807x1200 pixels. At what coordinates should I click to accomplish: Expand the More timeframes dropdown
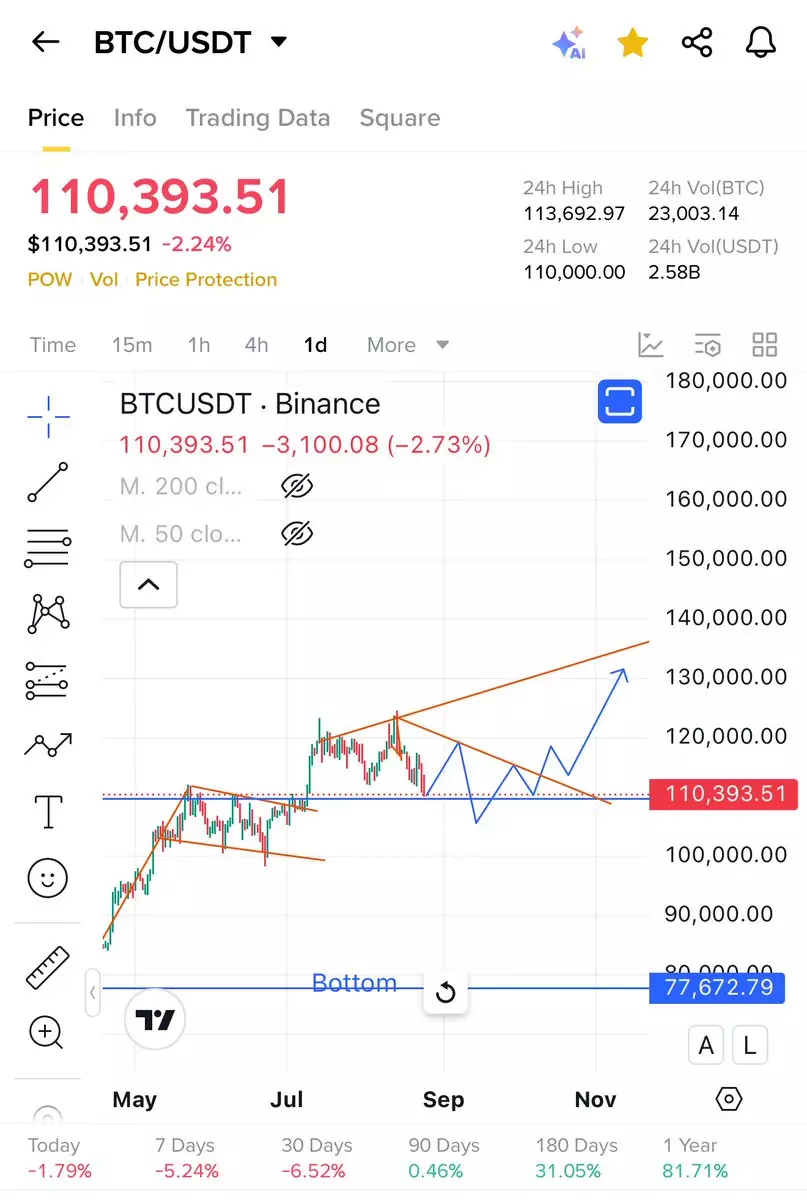[x=407, y=345]
